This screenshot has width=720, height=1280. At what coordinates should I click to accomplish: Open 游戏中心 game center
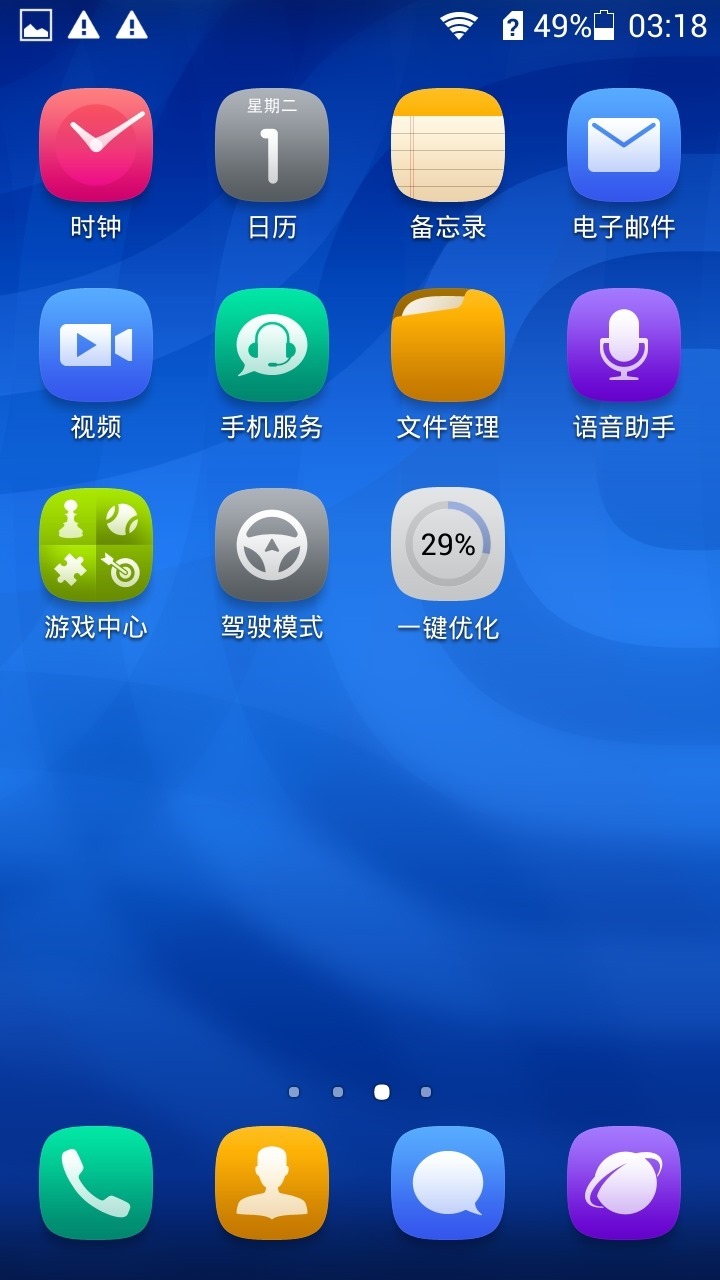(x=96, y=546)
